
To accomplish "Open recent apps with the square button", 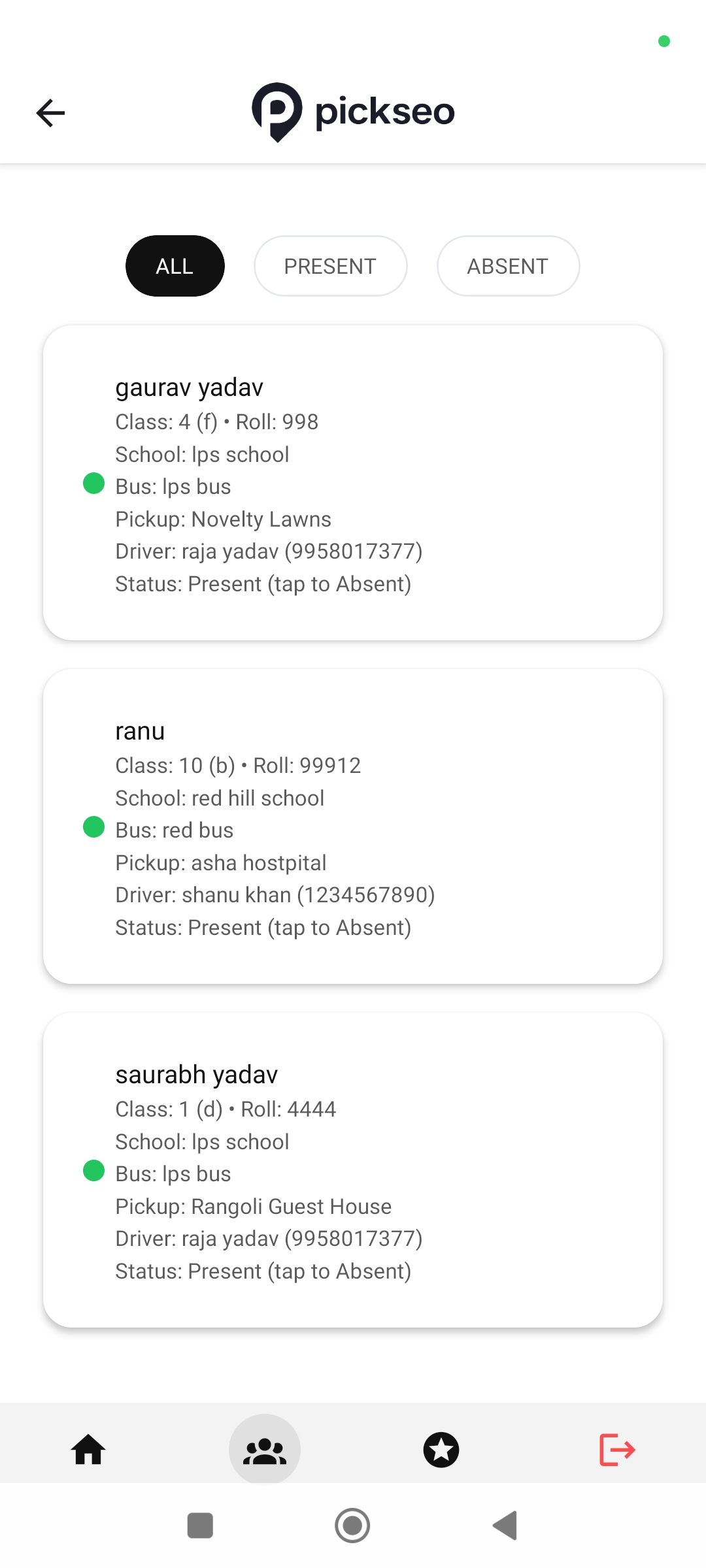I will click(200, 1526).
